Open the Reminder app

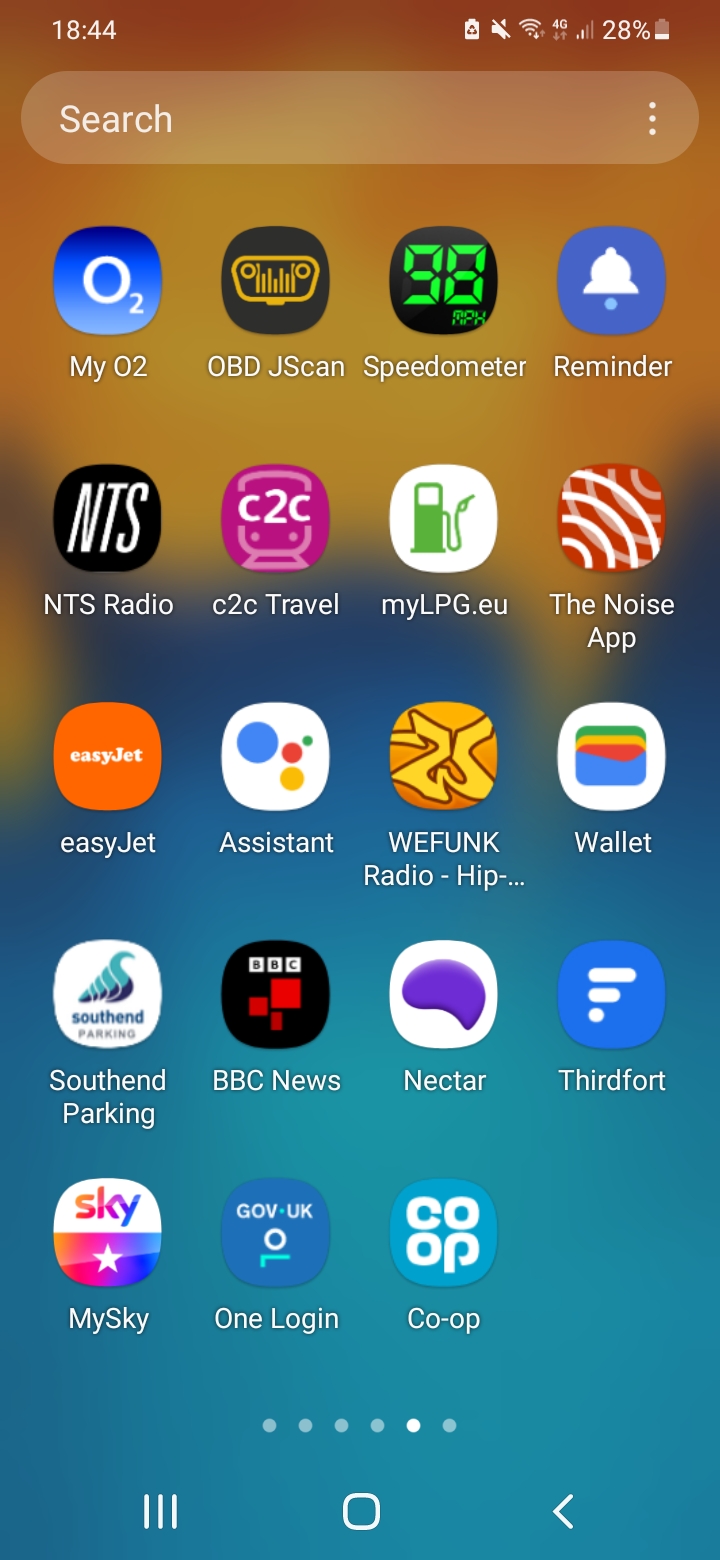(x=612, y=281)
